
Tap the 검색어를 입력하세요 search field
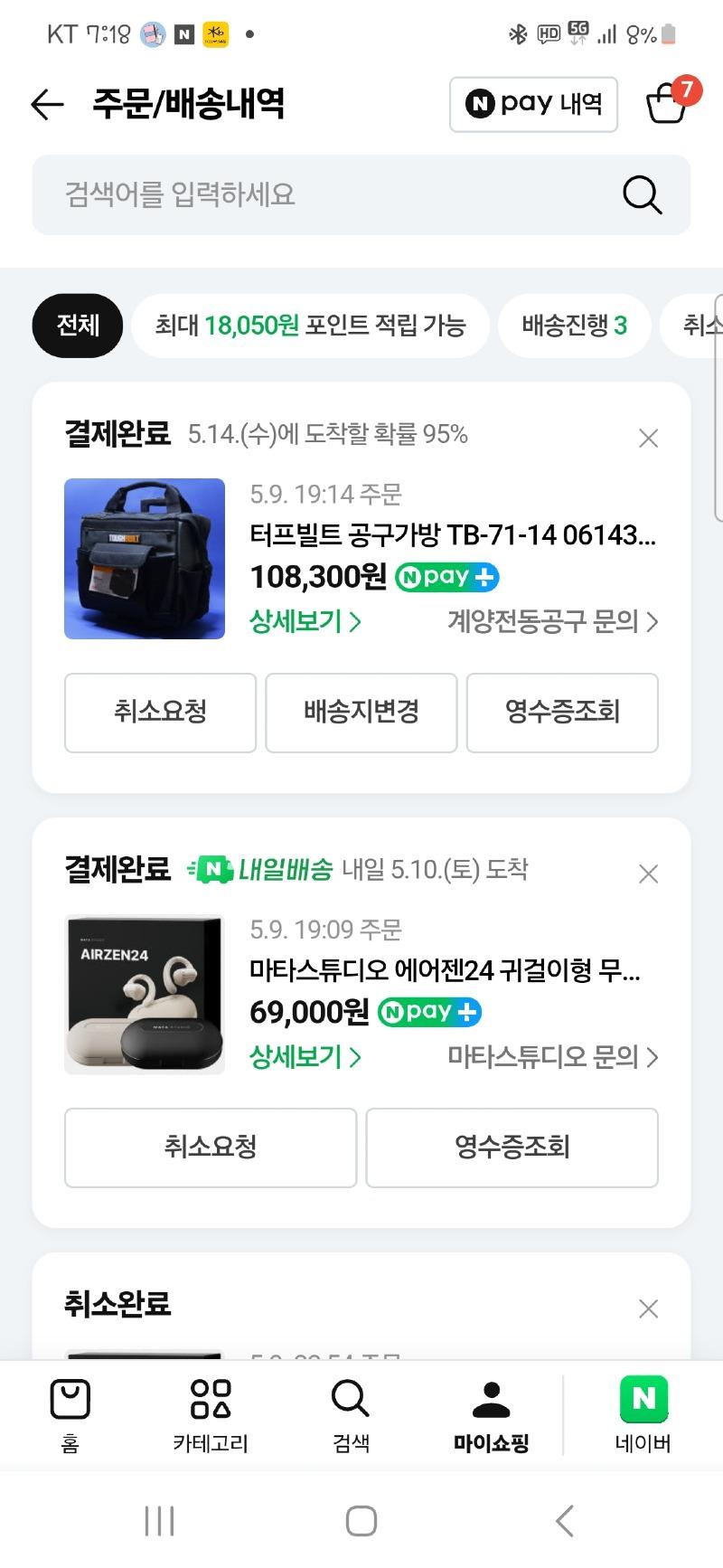coord(334,194)
